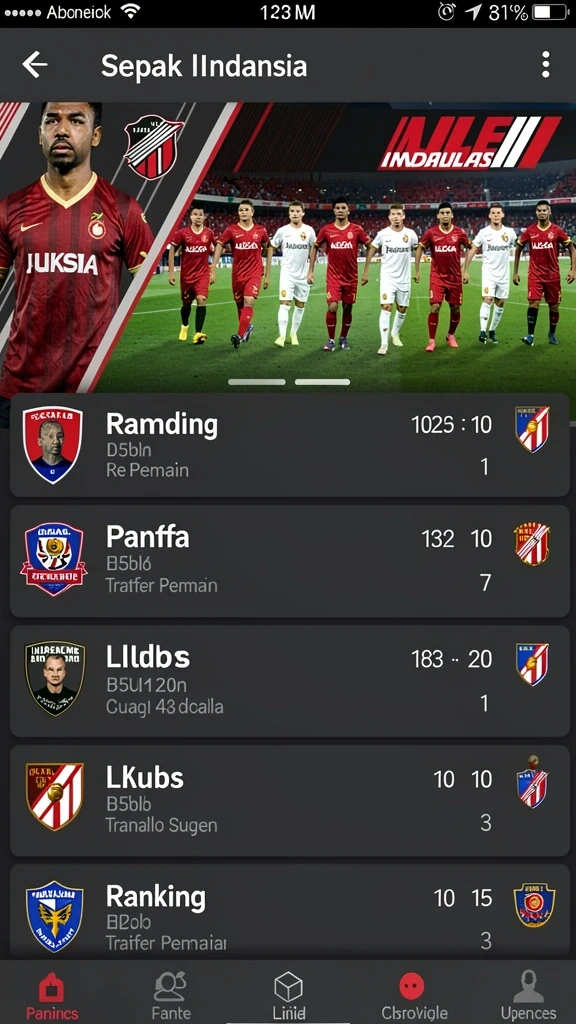This screenshot has width=576, height=1024.
Task: Switch to the Upences tab
Action: (528, 995)
